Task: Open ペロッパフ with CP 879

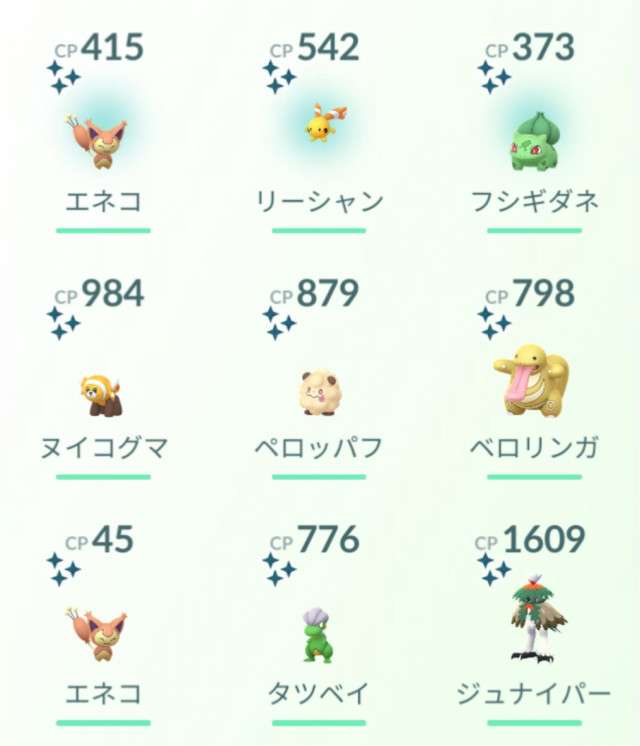Action: point(318,392)
